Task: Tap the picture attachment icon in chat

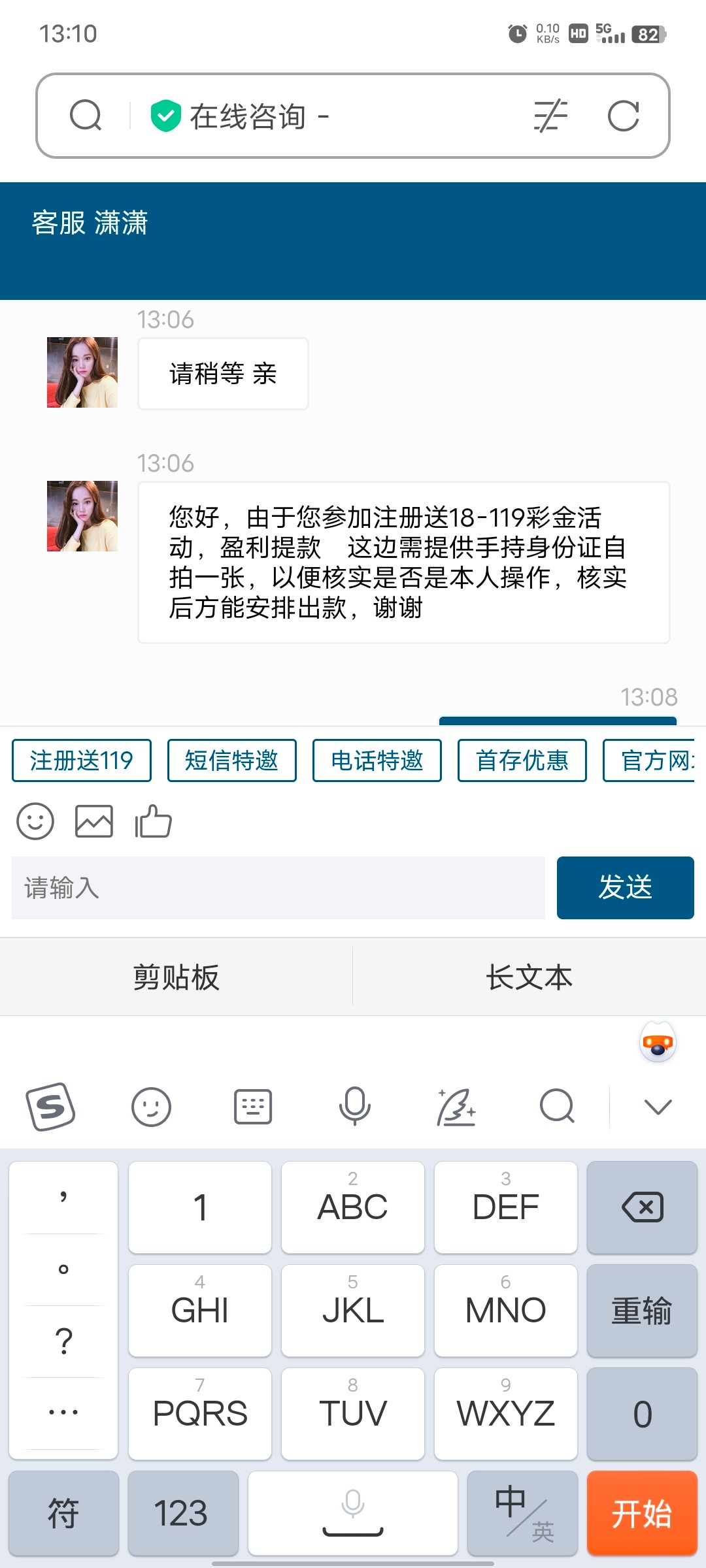Action: pyautogui.click(x=93, y=821)
